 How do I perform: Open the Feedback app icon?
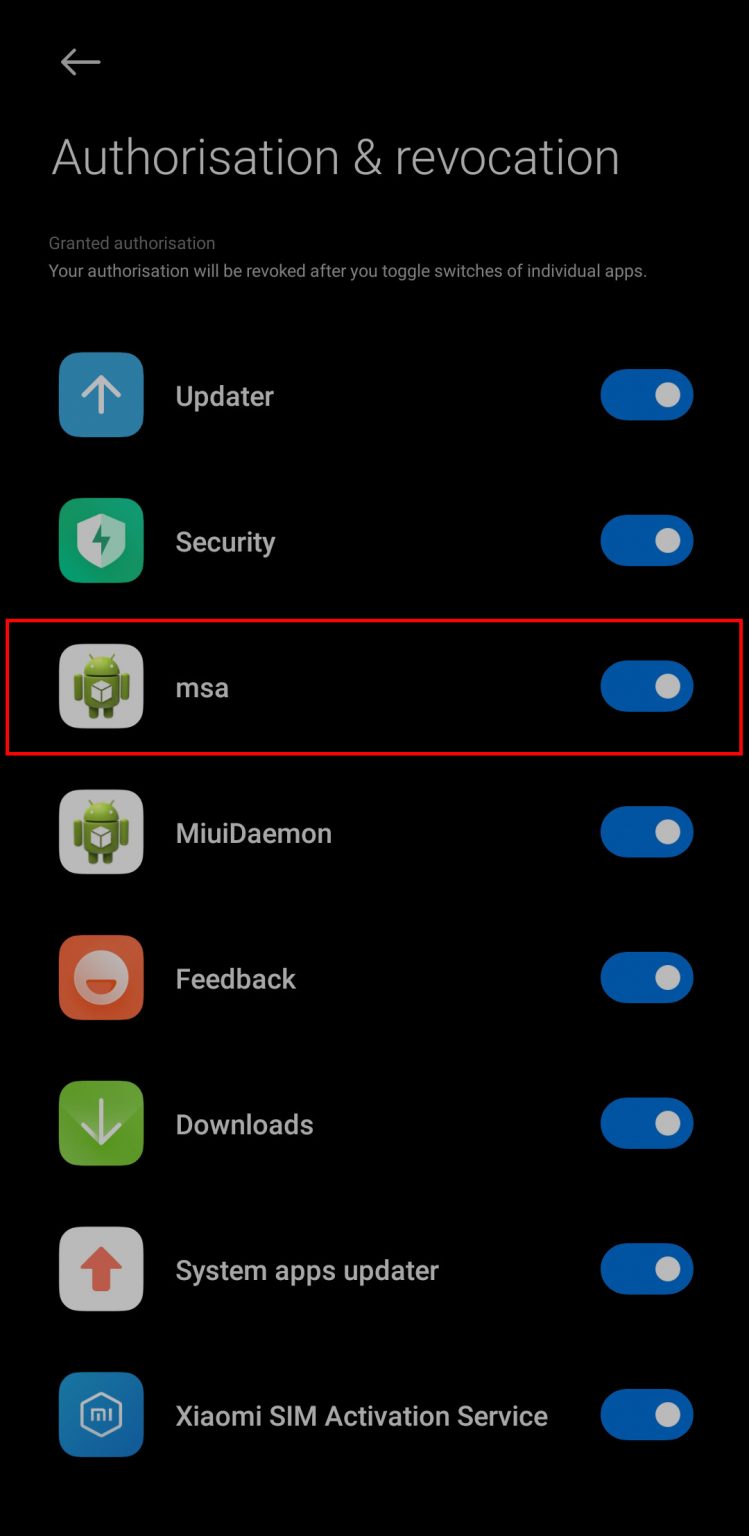(x=100, y=978)
